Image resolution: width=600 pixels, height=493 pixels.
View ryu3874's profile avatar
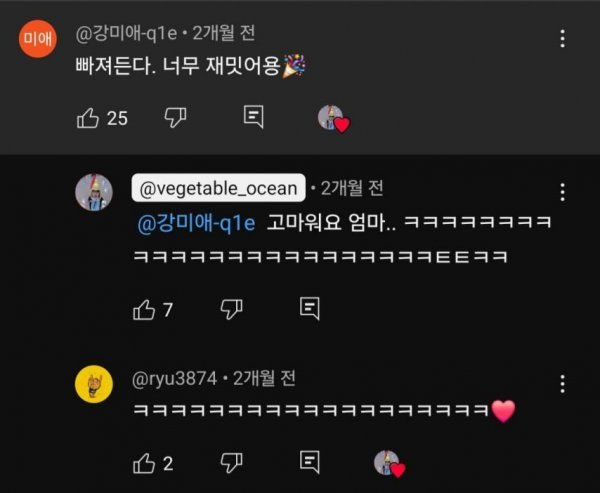[94, 383]
